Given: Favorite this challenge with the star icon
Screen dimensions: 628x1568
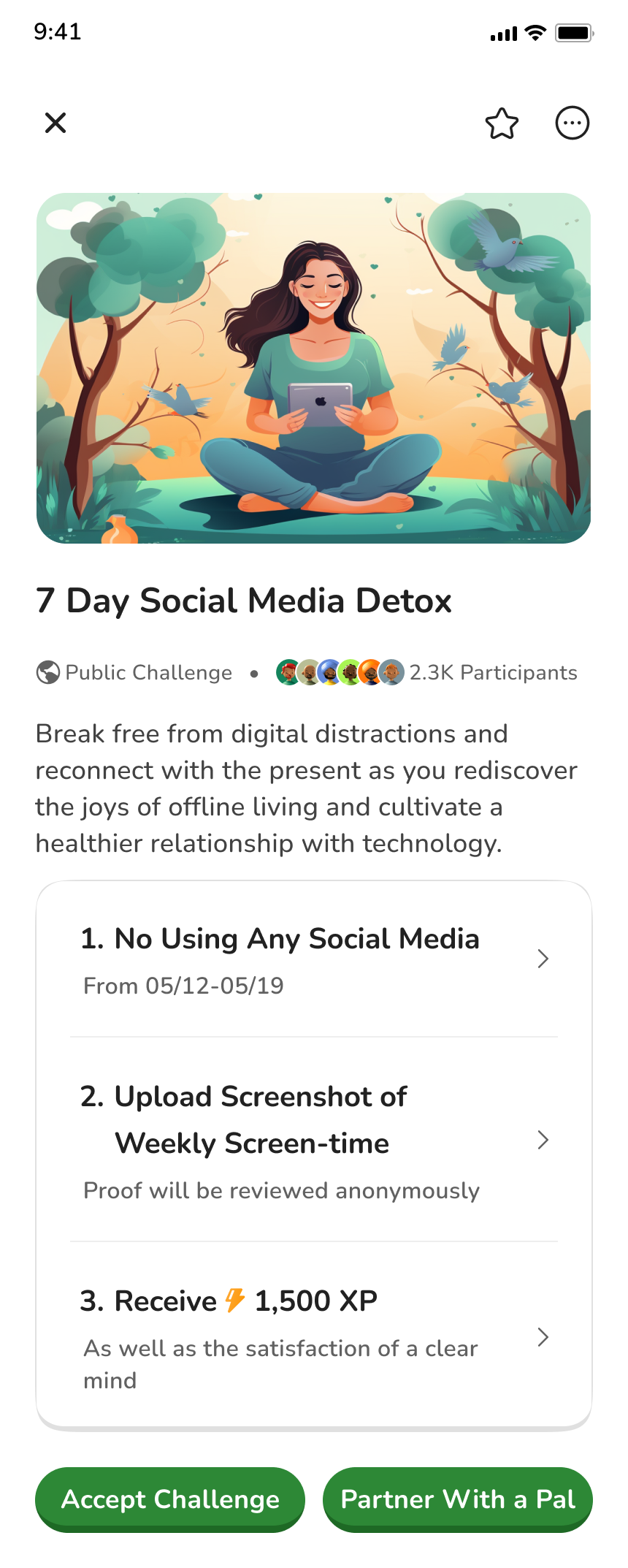Looking at the screenshot, I should click(502, 123).
